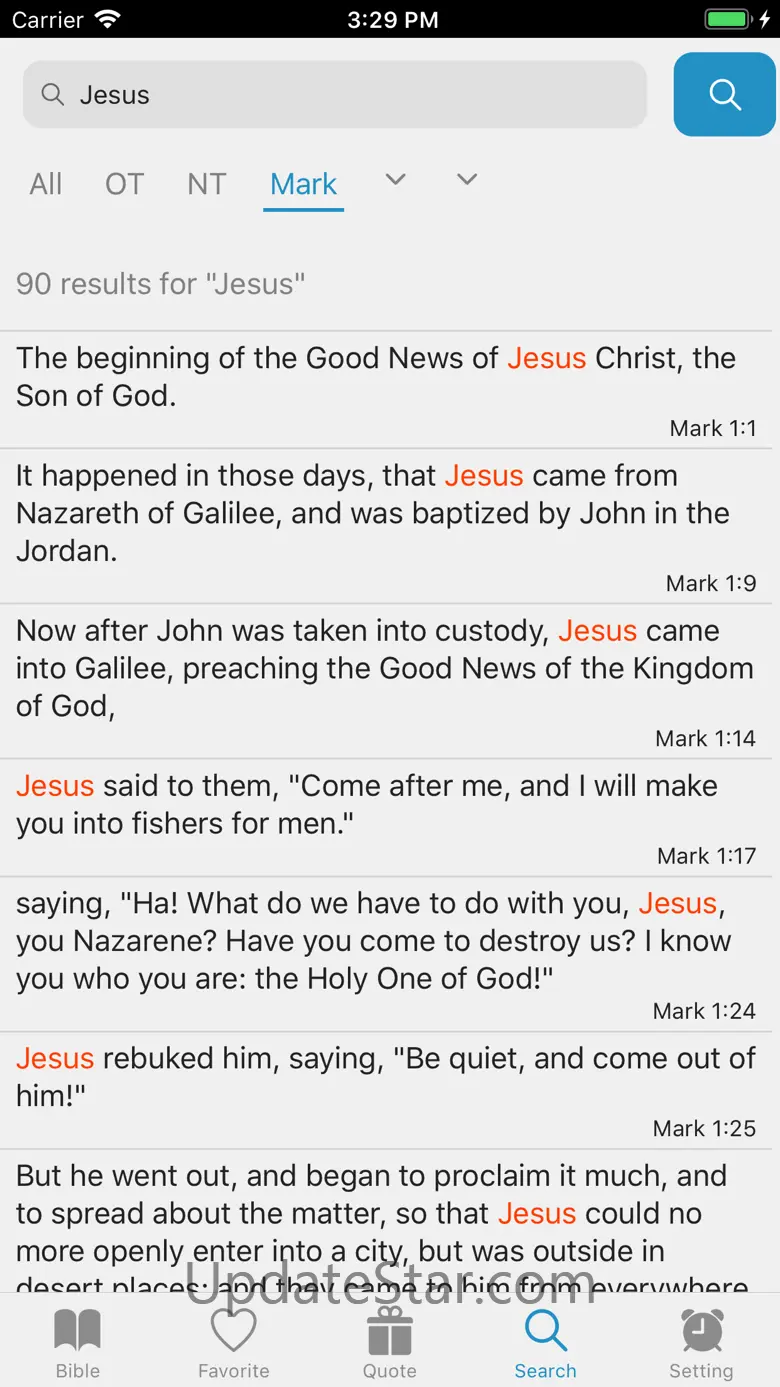This screenshot has height=1387, width=780.
Task: Go to the Mark 1:24 result
Action: (x=386, y=954)
